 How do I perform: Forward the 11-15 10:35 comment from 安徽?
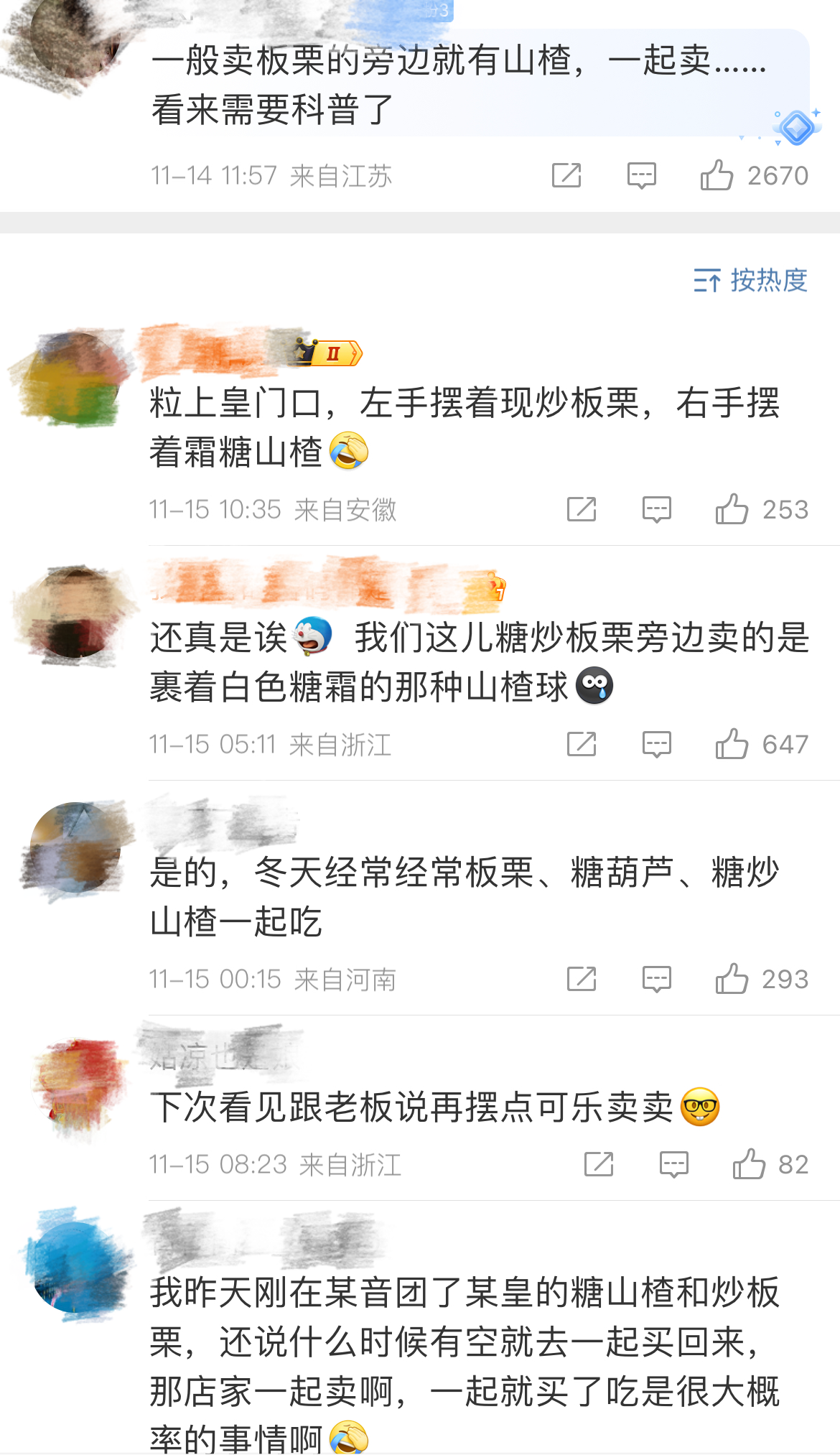click(581, 509)
